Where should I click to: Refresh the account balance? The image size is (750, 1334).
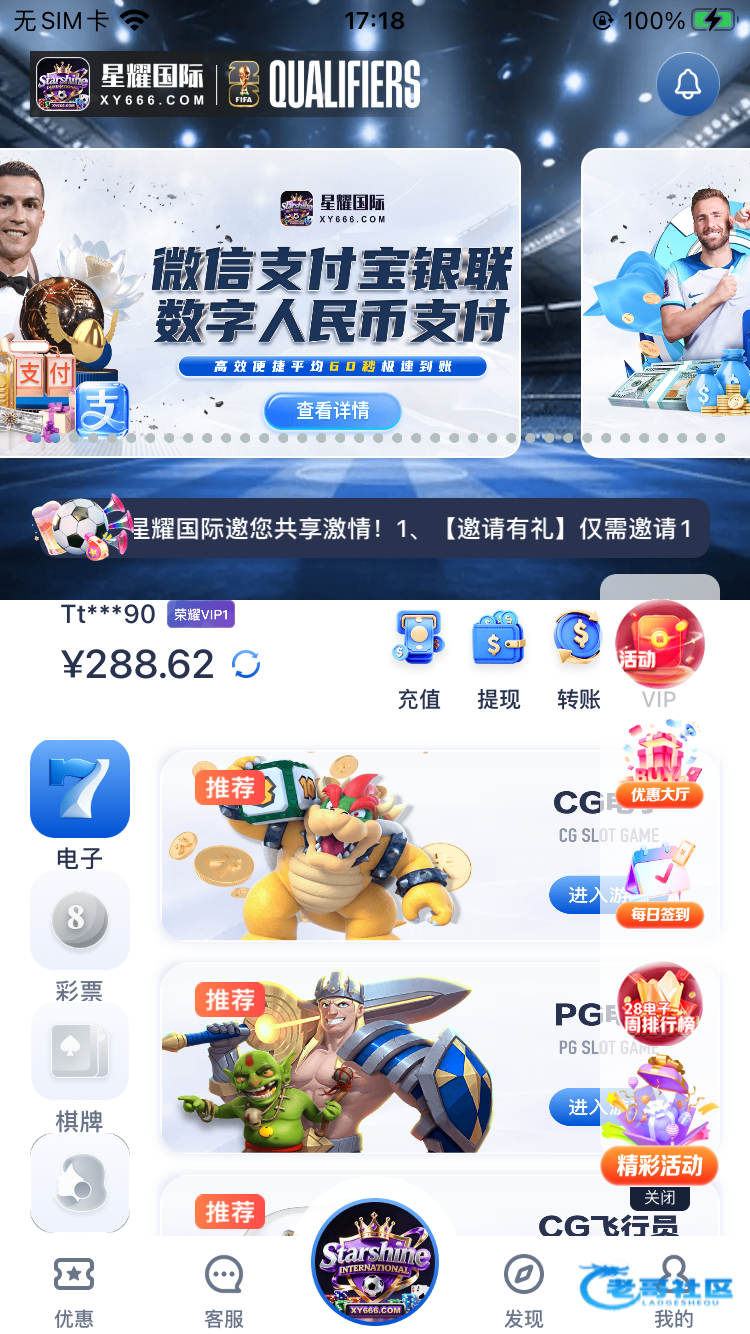tap(246, 664)
